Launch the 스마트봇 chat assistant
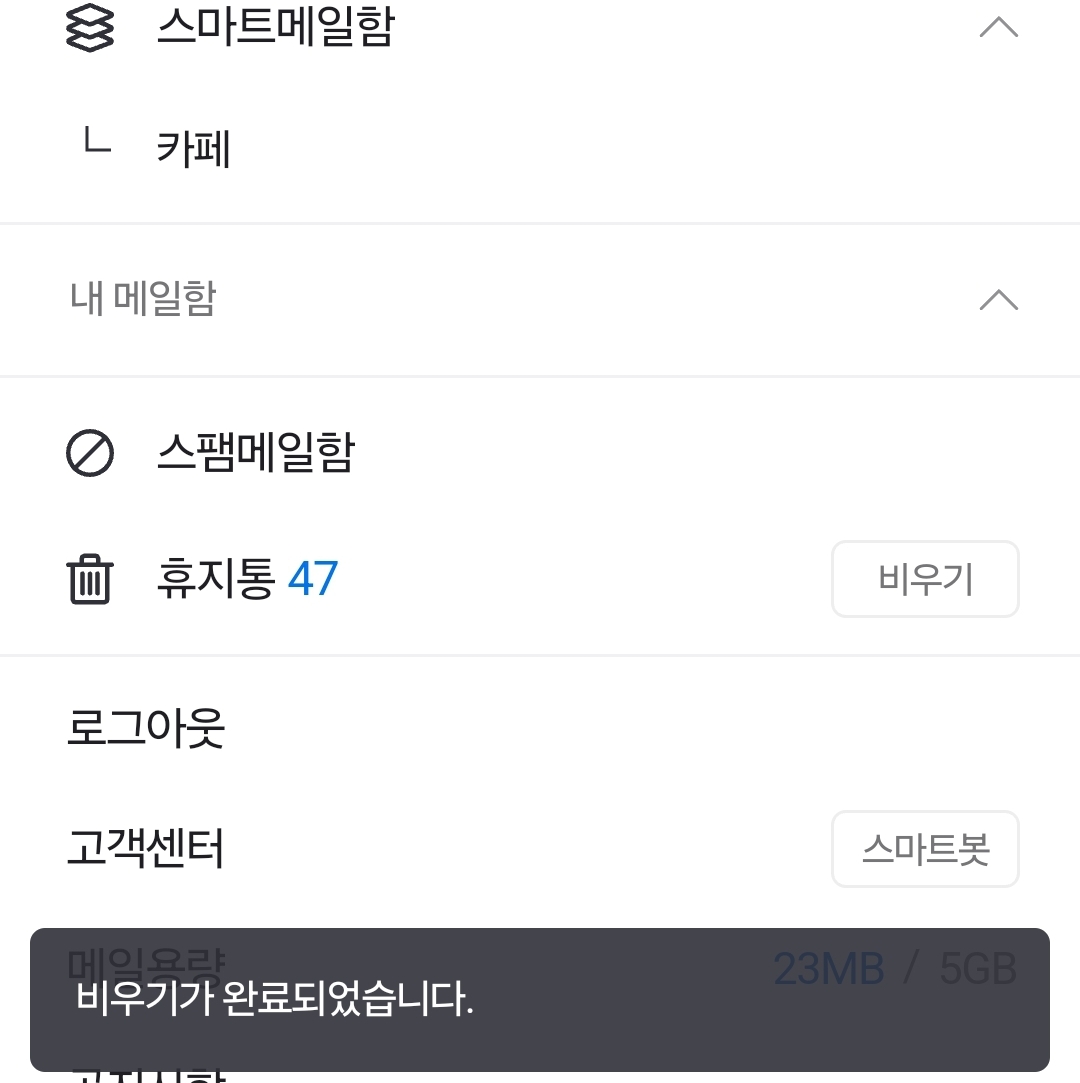This screenshot has height=1083, width=1080. [925, 849]
